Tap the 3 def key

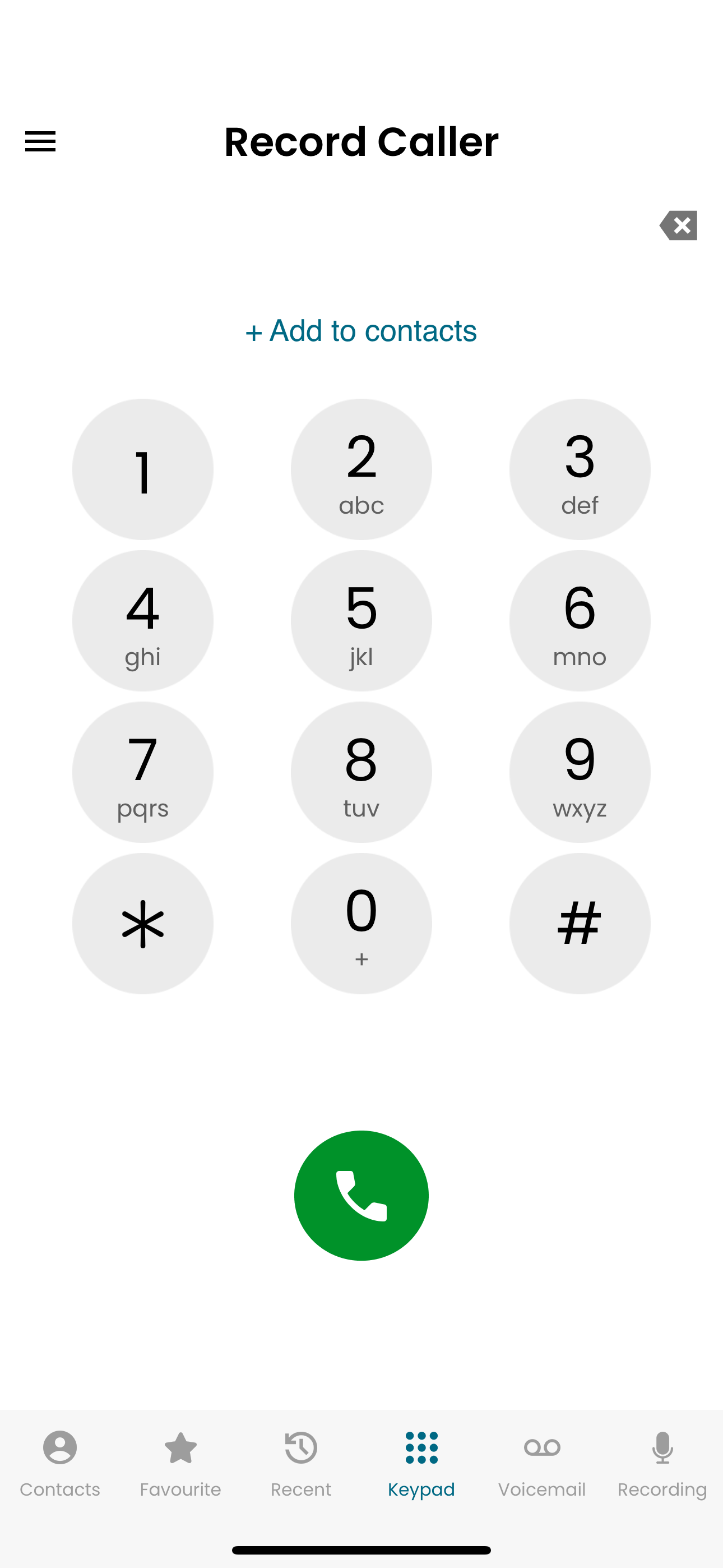pyautogui.click(x=580, y=469)
